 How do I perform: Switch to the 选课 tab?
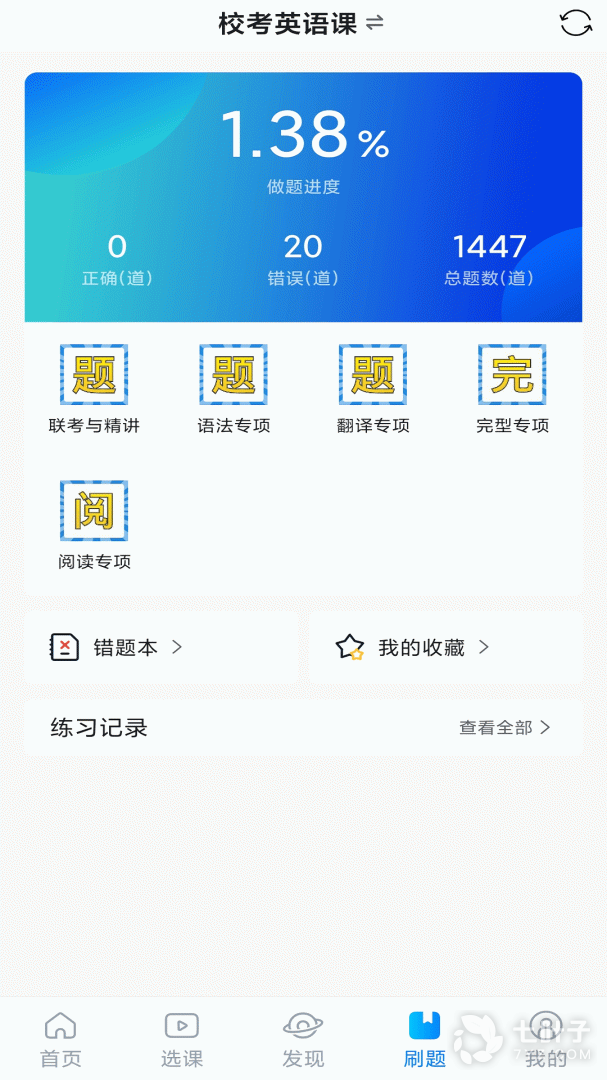point(182,1040)
